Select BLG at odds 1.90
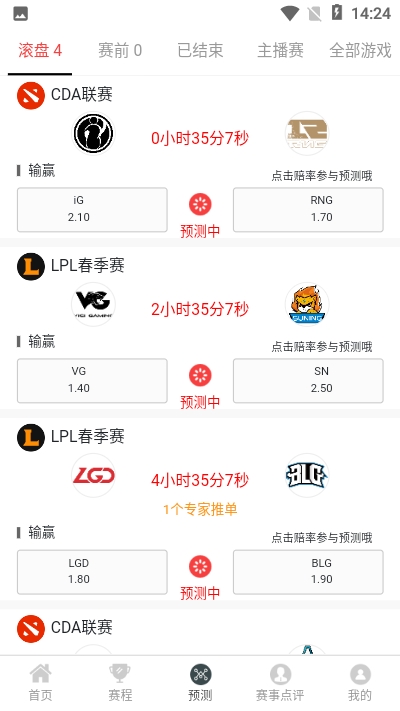Screen dimensions: 400x711 (308, 572)
